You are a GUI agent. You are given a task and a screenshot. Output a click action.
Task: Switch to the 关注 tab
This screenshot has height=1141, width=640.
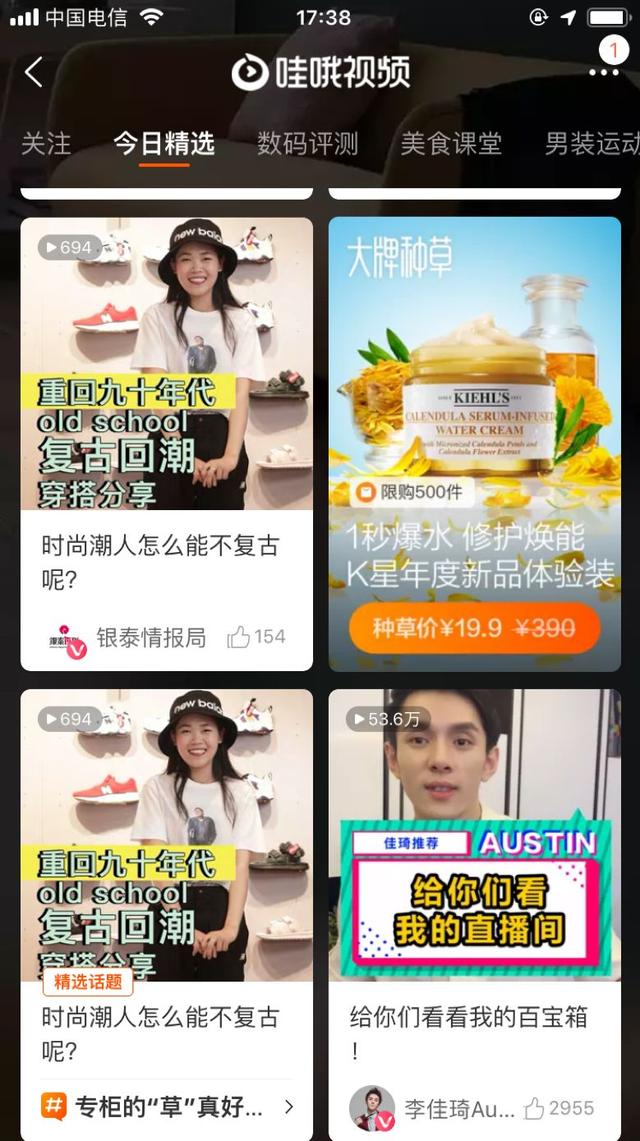coord(46,143)
